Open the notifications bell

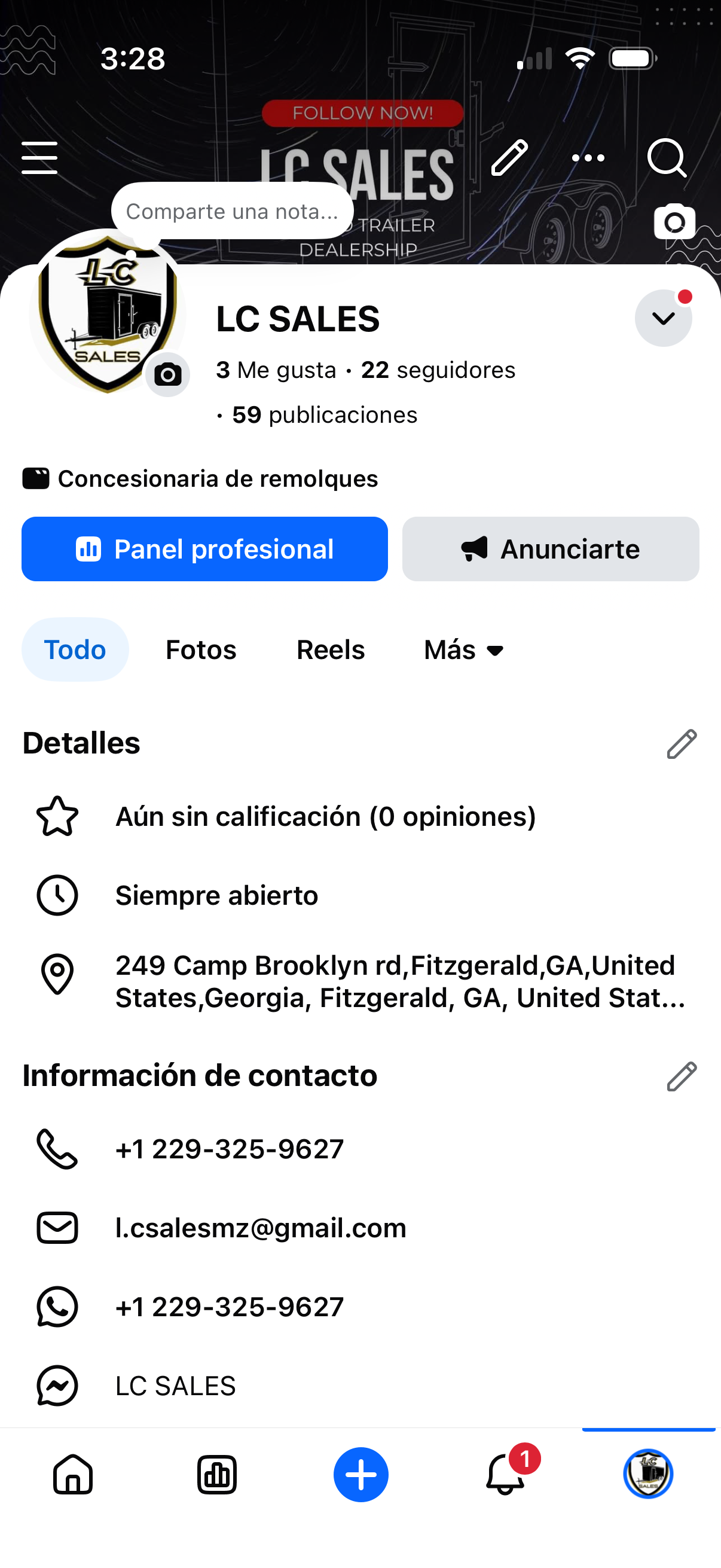(x=505, y=1474)
